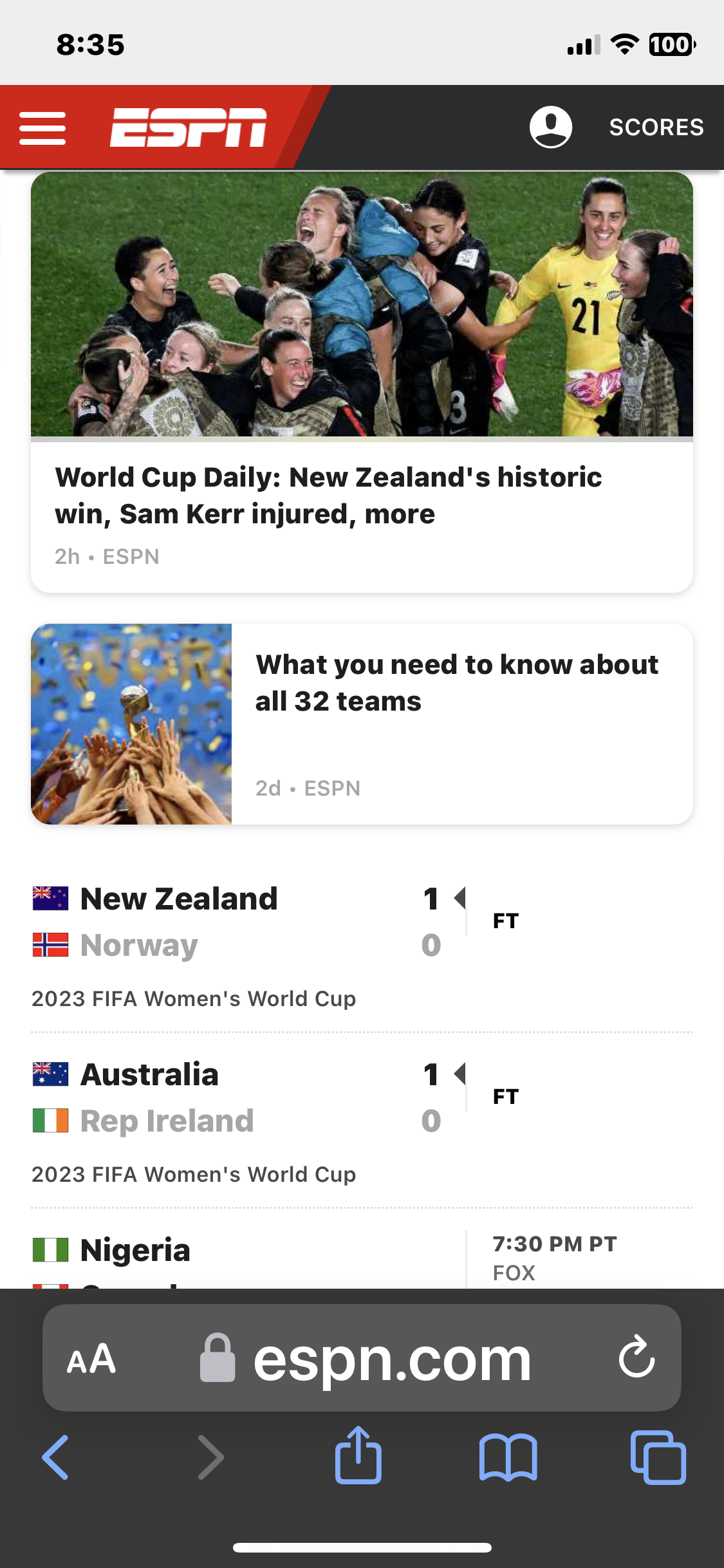
Task: Open the user profile icon
Action: (x=551, y=127)
